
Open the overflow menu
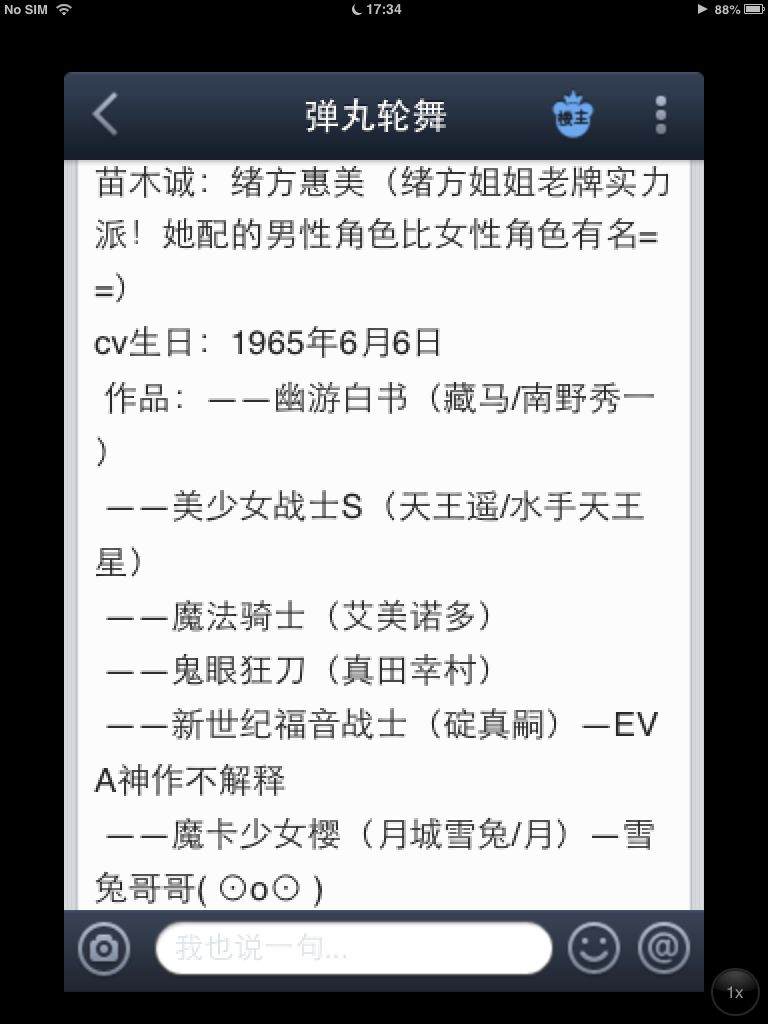(x=660, y=115)
